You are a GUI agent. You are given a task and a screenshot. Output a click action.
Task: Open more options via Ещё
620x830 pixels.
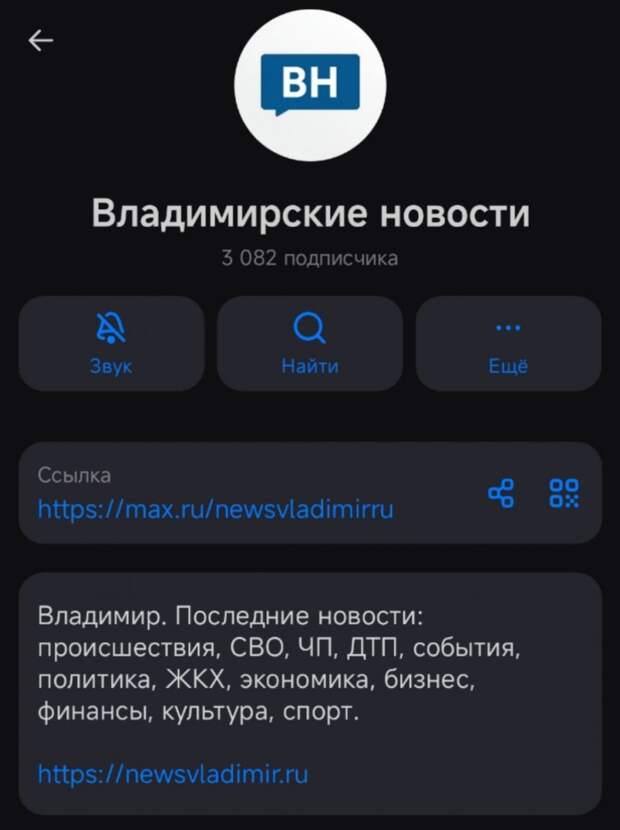click(x=508, y=343)
